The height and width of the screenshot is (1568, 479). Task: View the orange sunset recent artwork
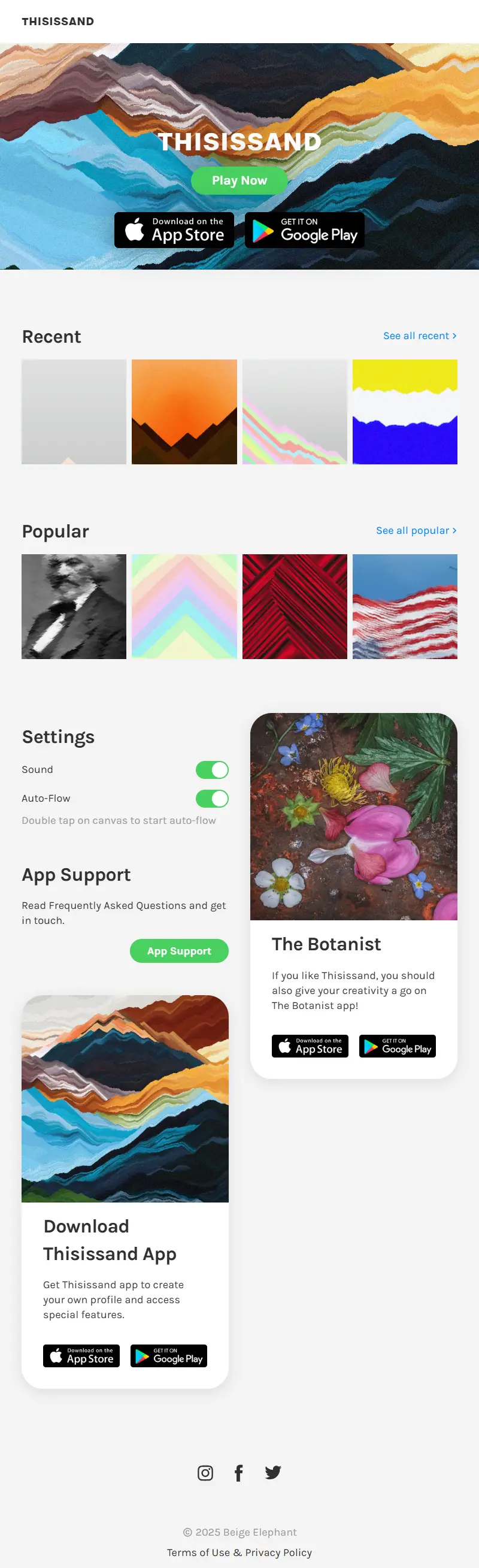[184, 412]
